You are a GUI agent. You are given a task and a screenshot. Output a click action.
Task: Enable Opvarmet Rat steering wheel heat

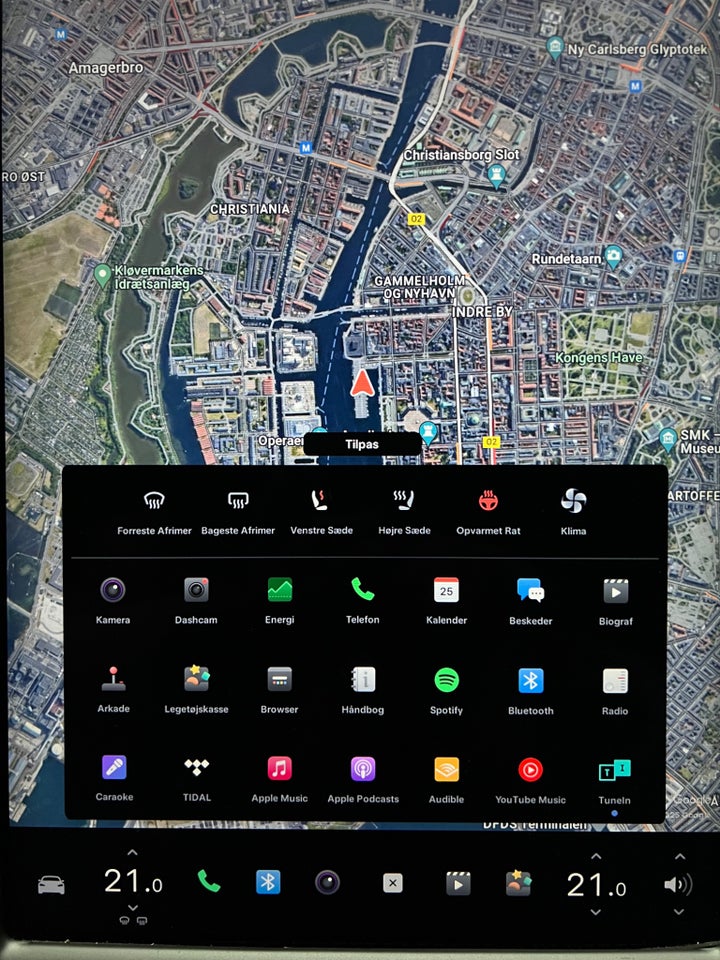pyautogui.click(x=488, y=501)
